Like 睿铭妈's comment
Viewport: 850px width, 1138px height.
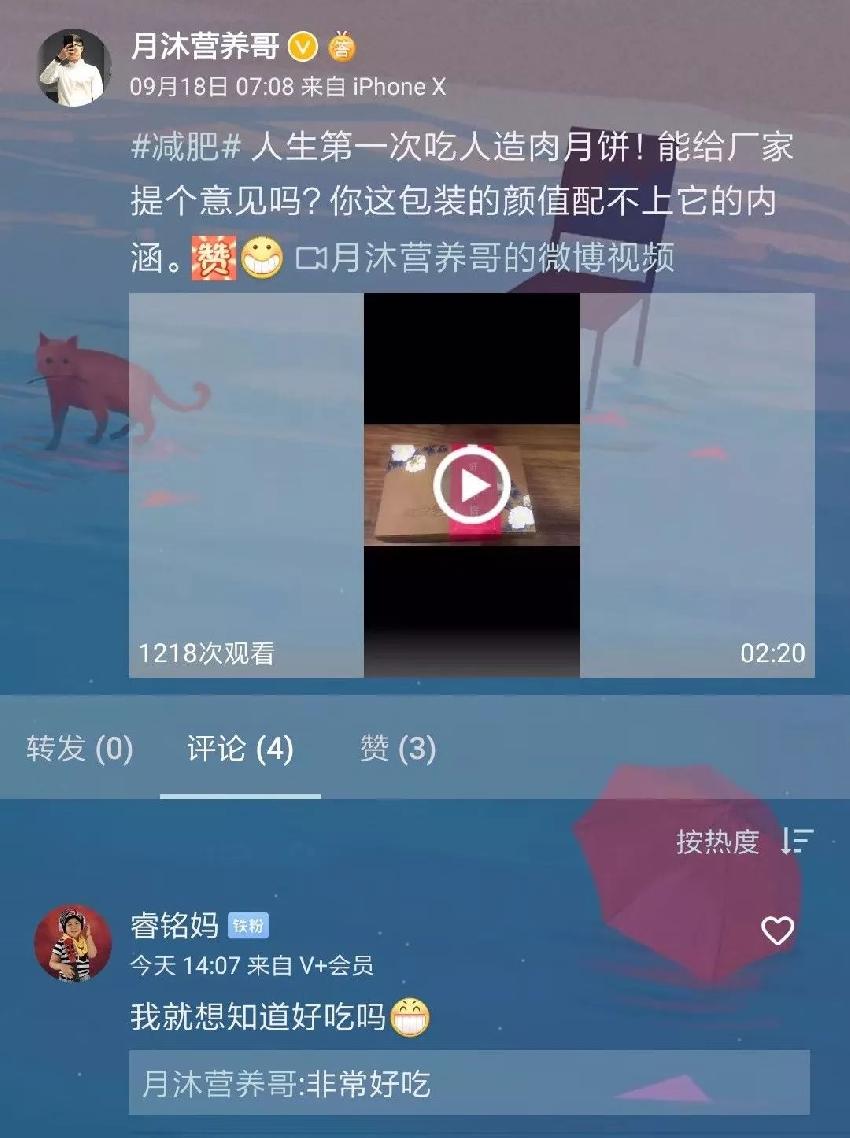click(x=777, y=931)
